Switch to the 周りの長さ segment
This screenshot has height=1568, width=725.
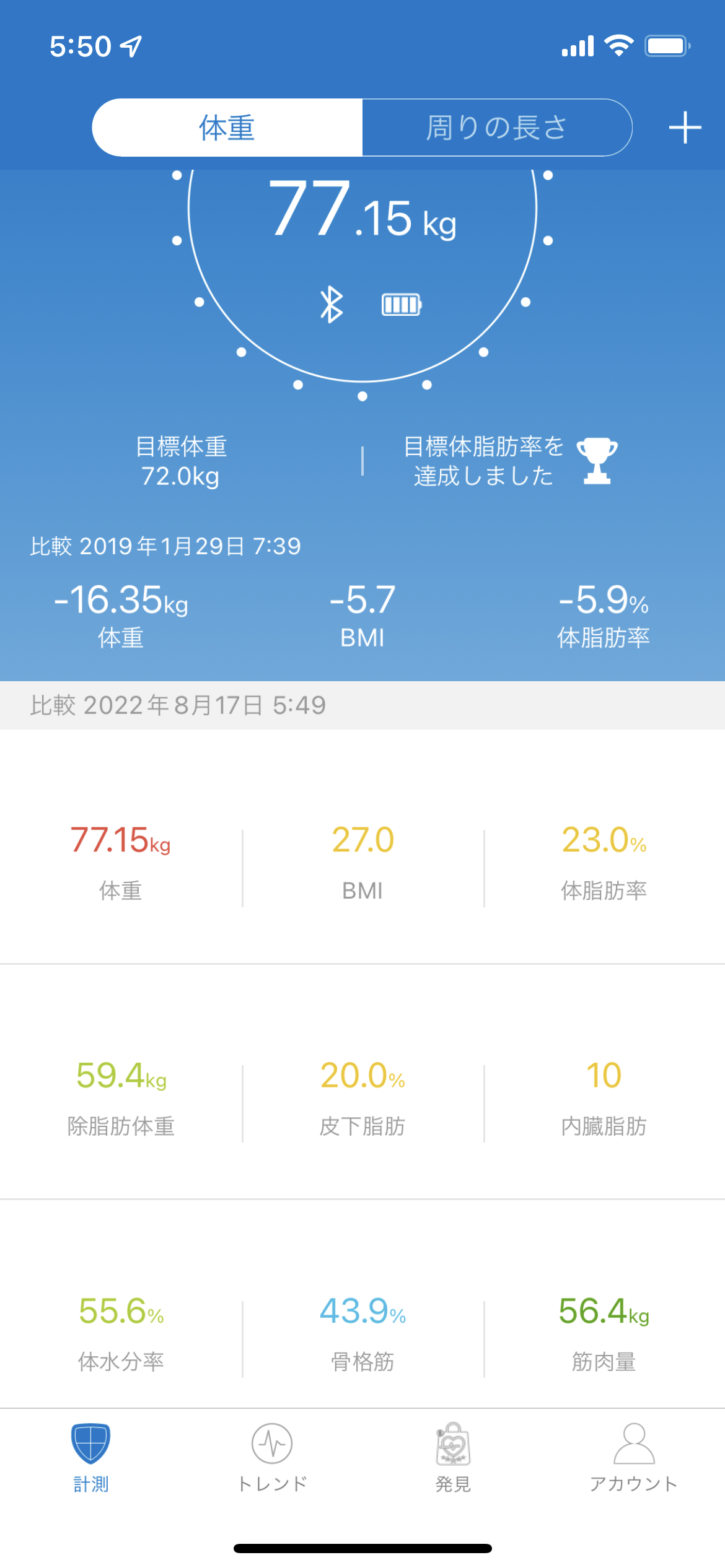(x=497, y=128)
